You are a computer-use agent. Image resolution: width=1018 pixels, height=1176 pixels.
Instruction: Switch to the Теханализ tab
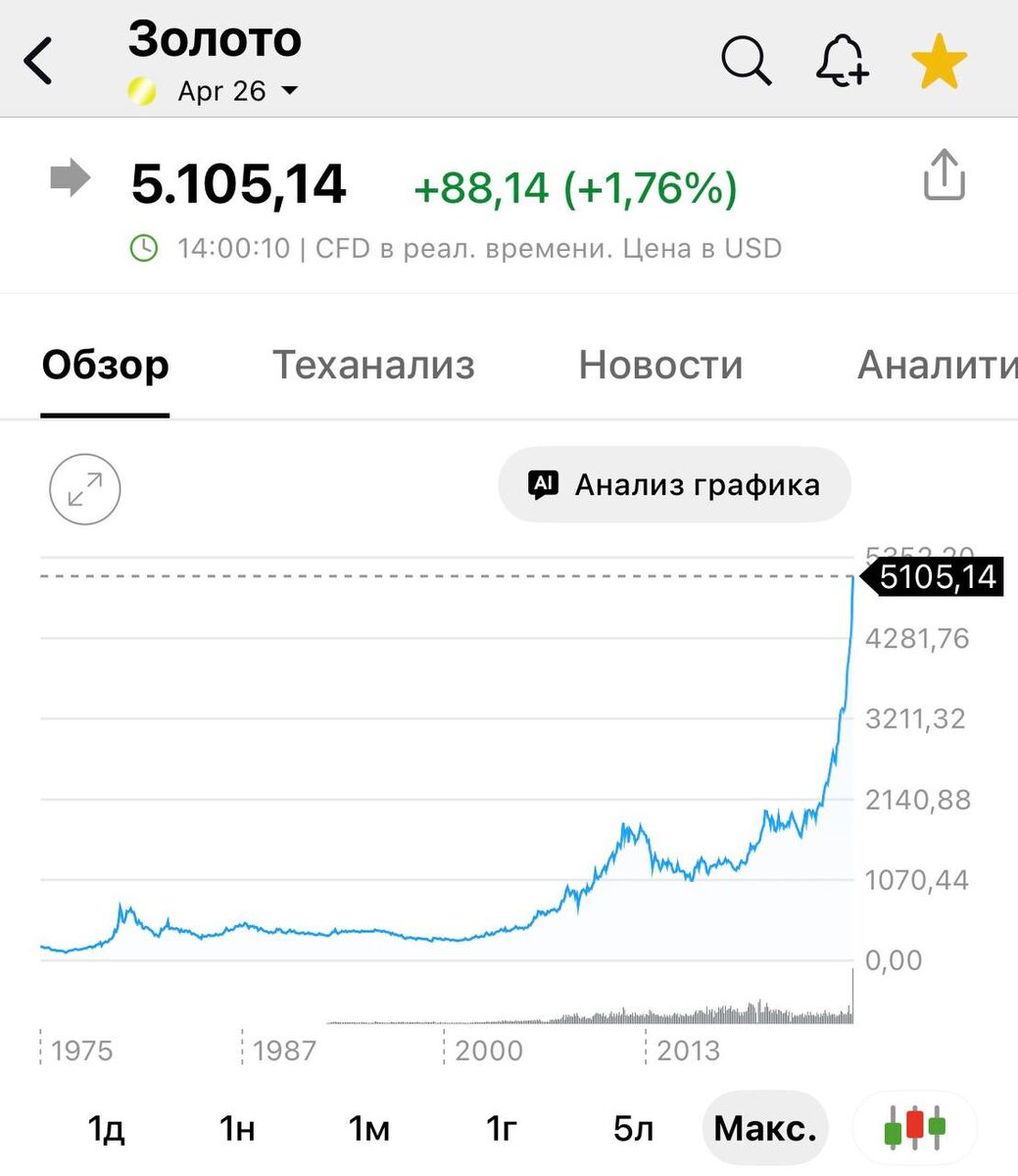pos(373,366)
